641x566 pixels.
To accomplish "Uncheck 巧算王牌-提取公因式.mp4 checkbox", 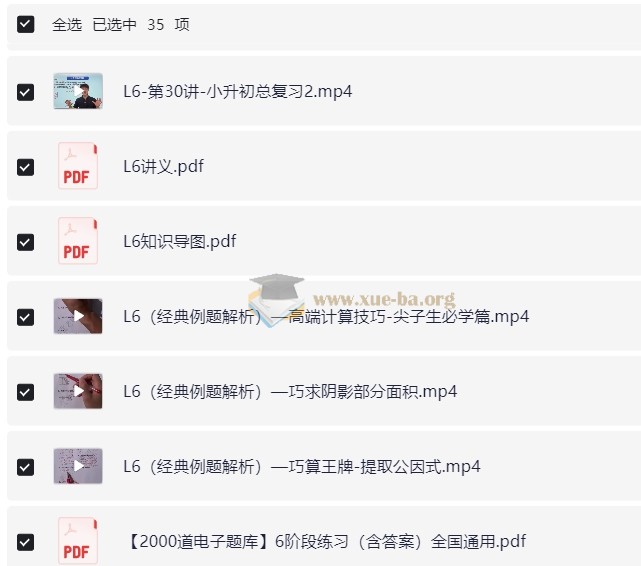I will point(26,467).
